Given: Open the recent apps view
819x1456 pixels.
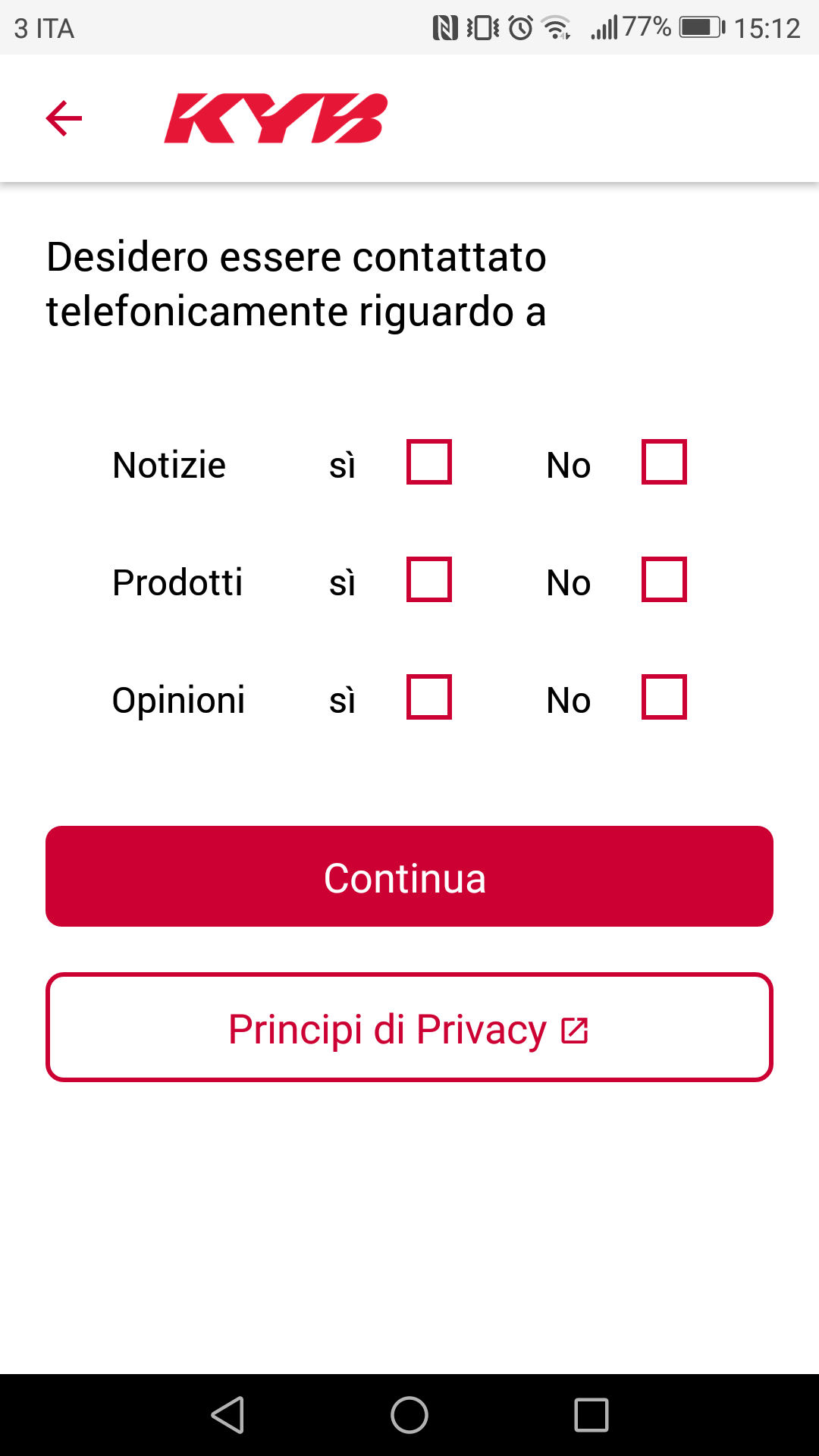Looking at the screenshot, I should [x=591, y=1415].
